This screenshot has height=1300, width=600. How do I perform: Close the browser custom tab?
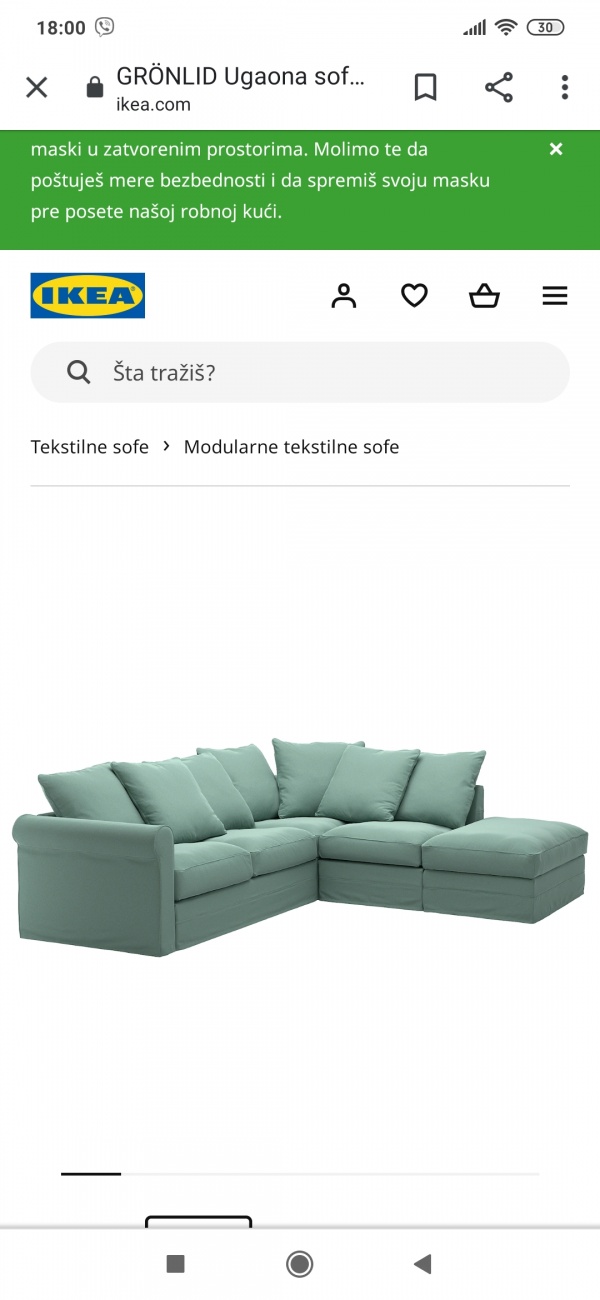point(37,88)
